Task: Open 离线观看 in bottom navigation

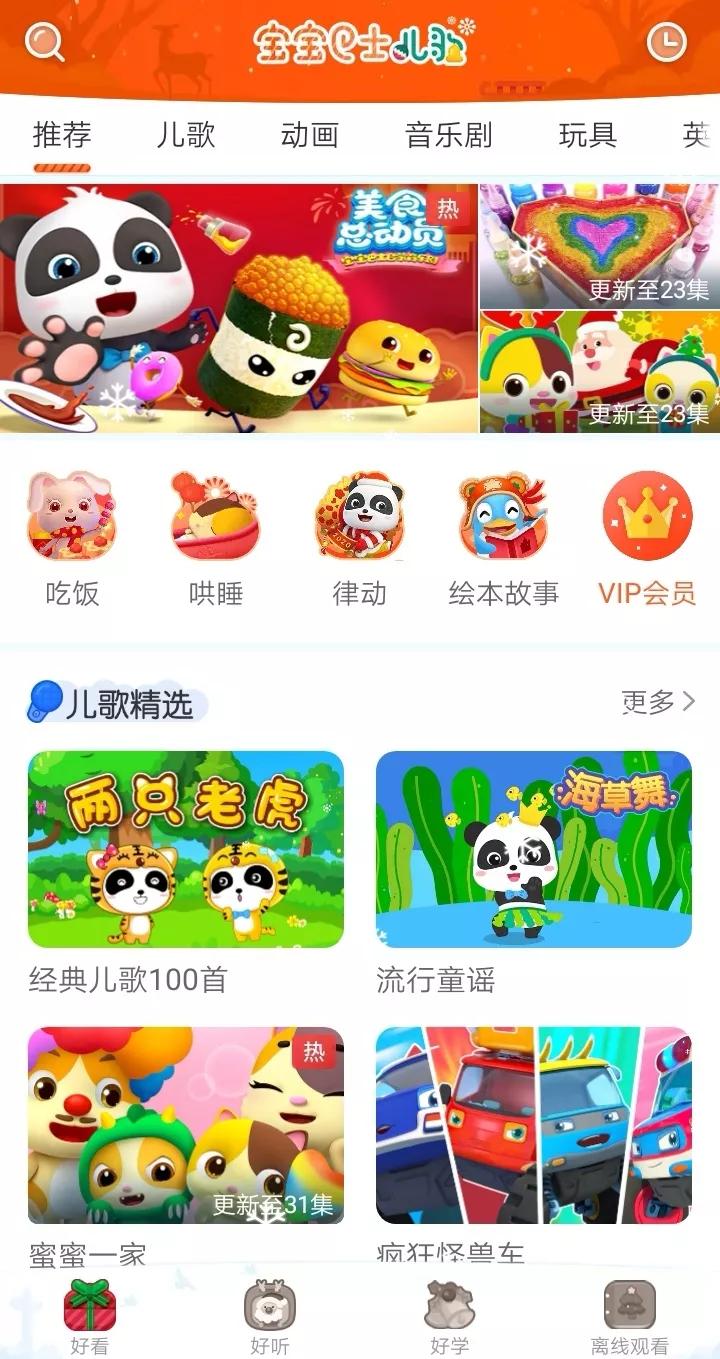Action: coord(629,1317)
